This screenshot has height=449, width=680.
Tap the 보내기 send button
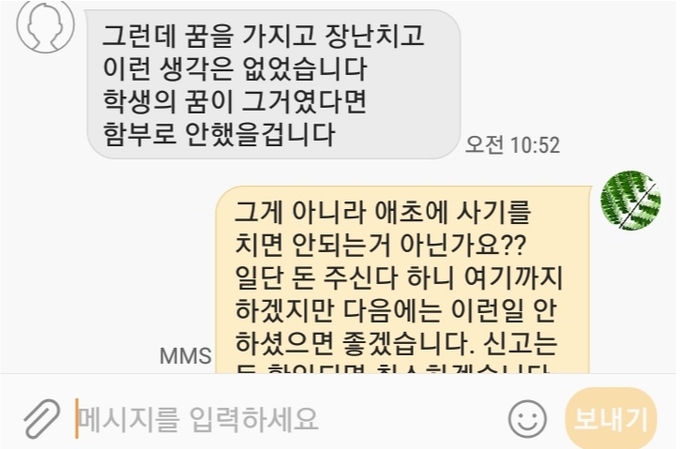tap(610, 418)
